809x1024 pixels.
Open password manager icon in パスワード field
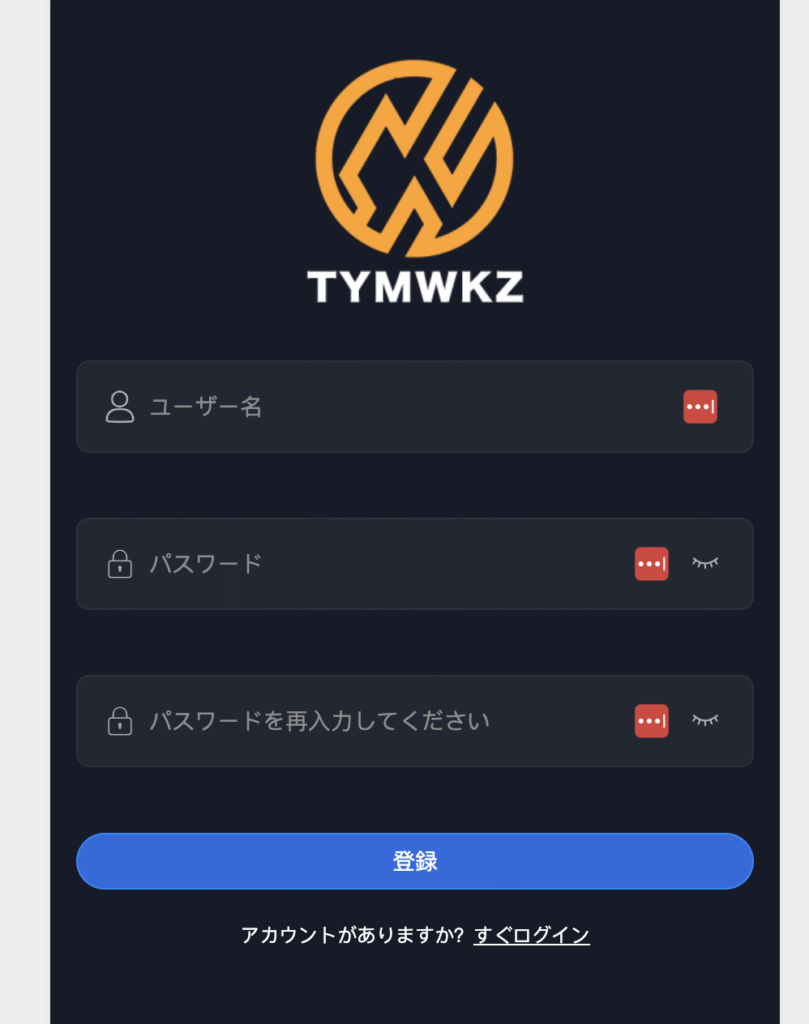pyautogui.click(x=651, y=564)
